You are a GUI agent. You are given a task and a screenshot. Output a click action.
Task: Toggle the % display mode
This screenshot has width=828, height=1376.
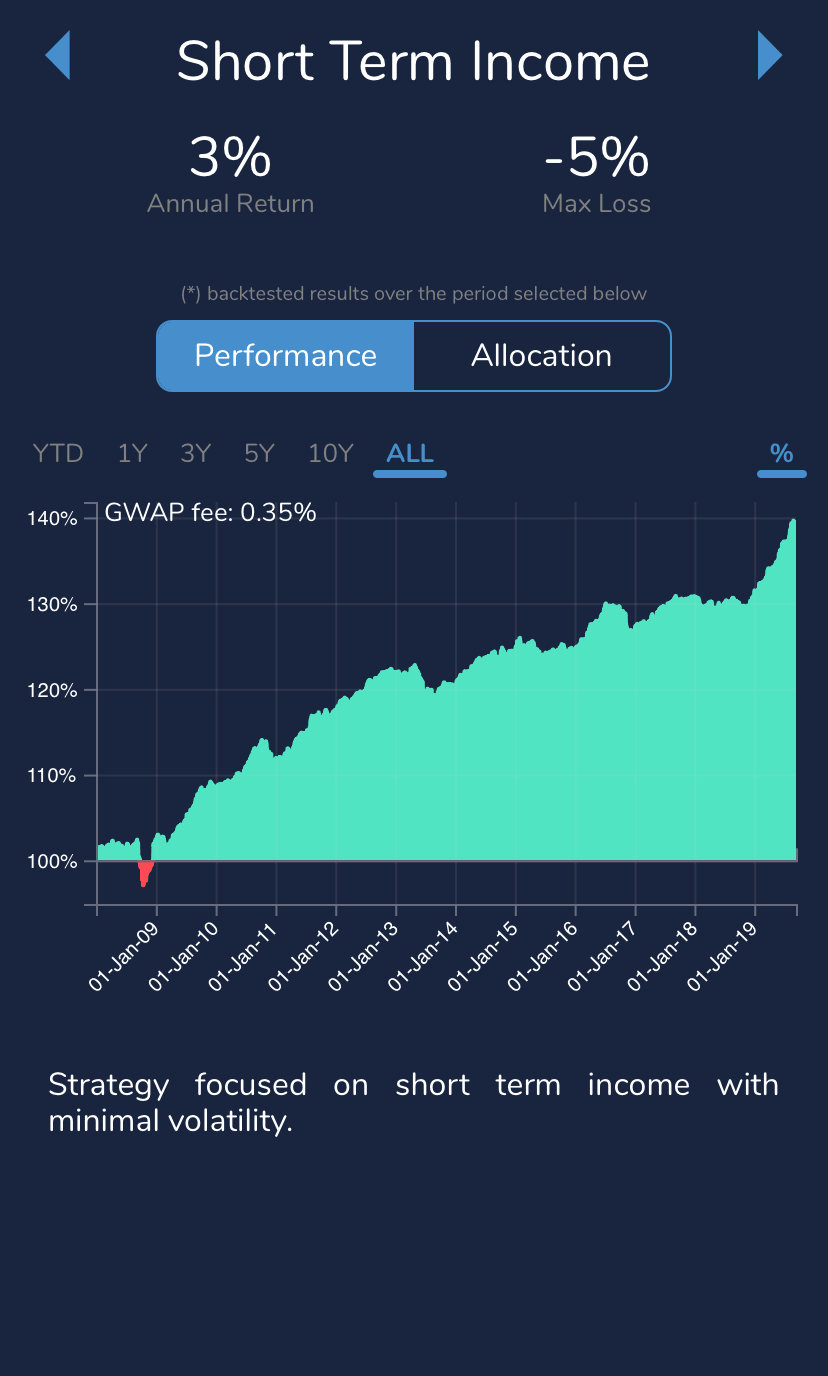tap(781, 454)
